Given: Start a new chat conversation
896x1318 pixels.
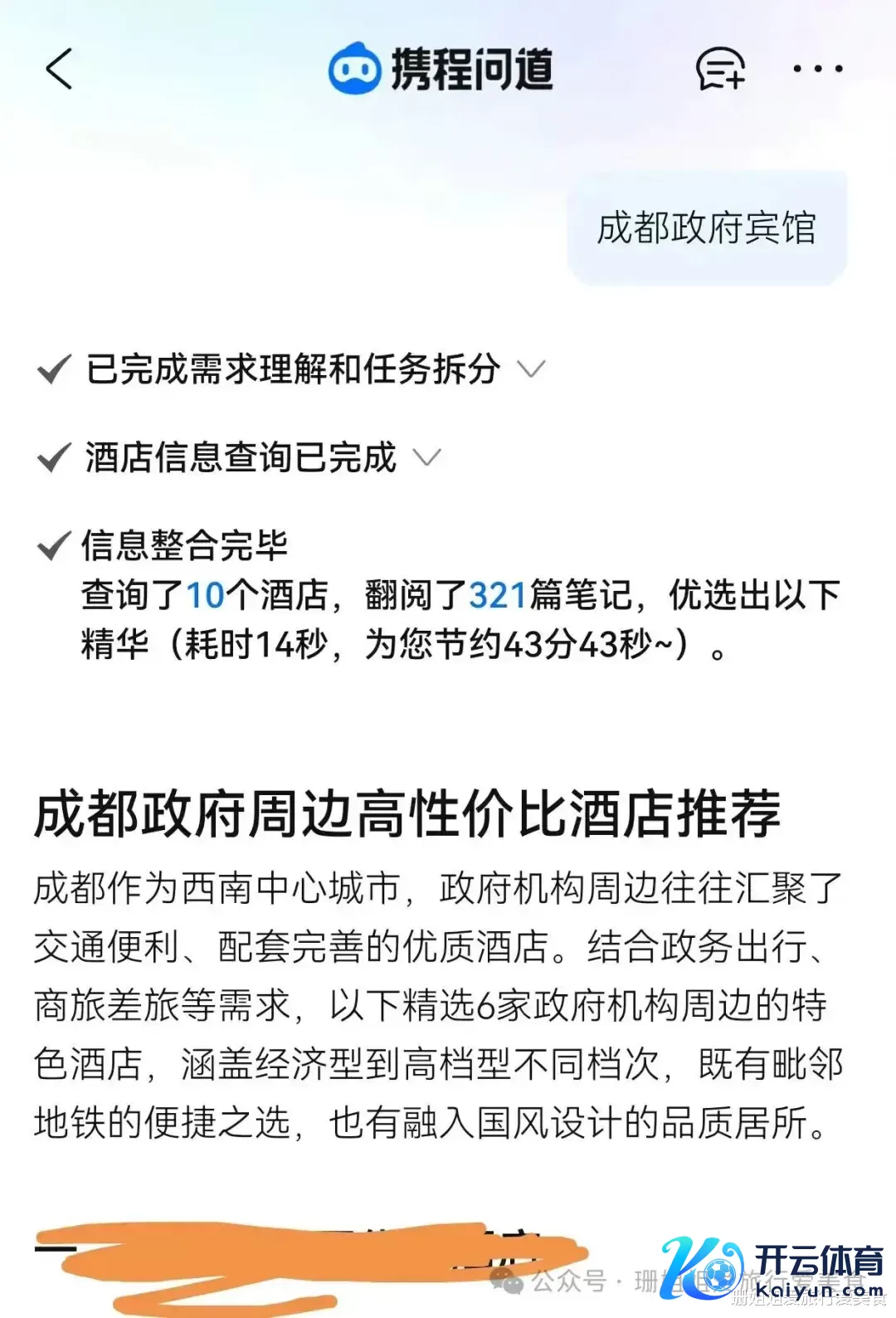Looking at the screenshot, I should [719, 69].
